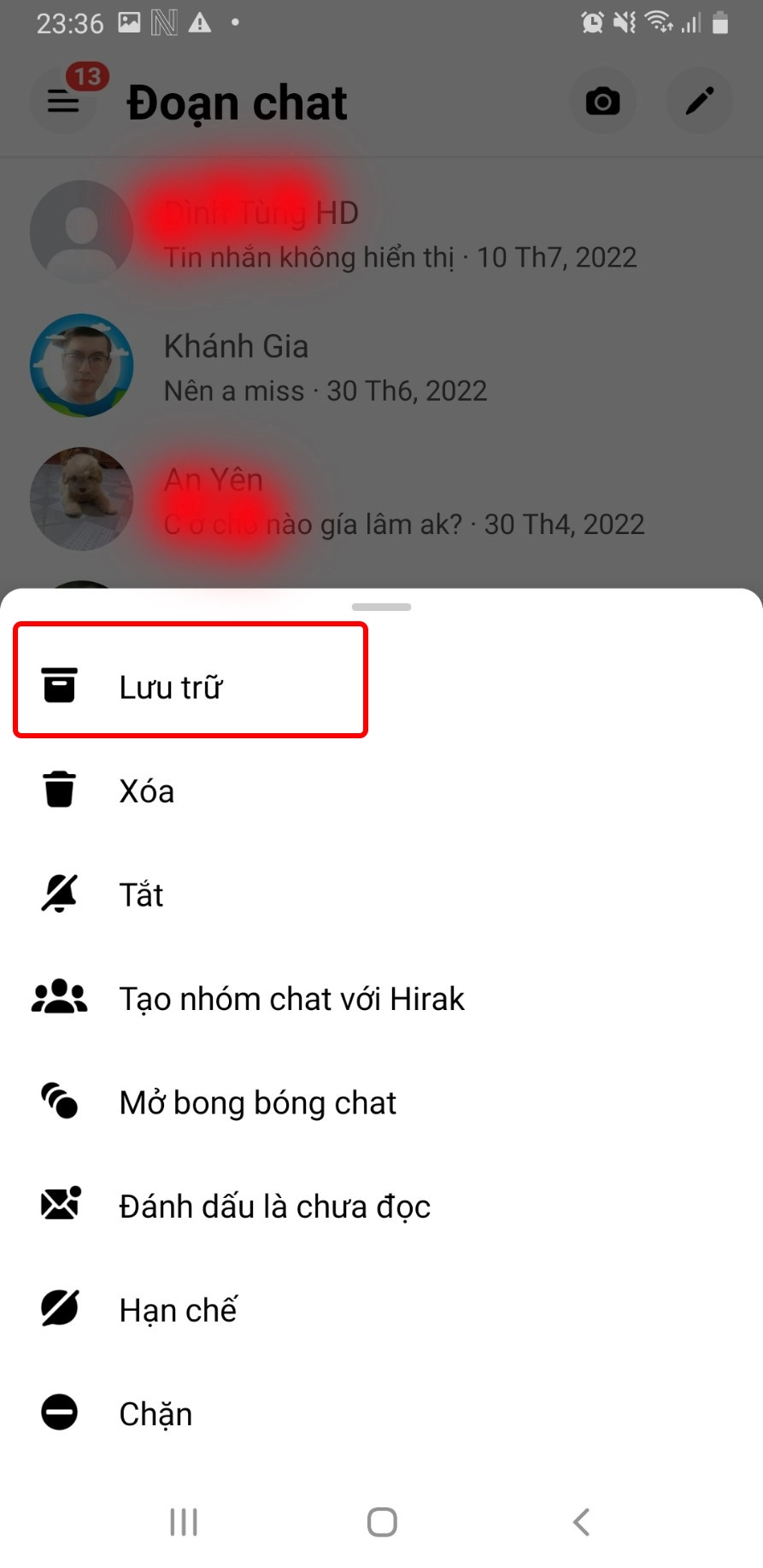Mark the conversation as unread via Đánh dấu là chưa đọc
This screenshot has width=763, height=1568.
[274, 1206]
